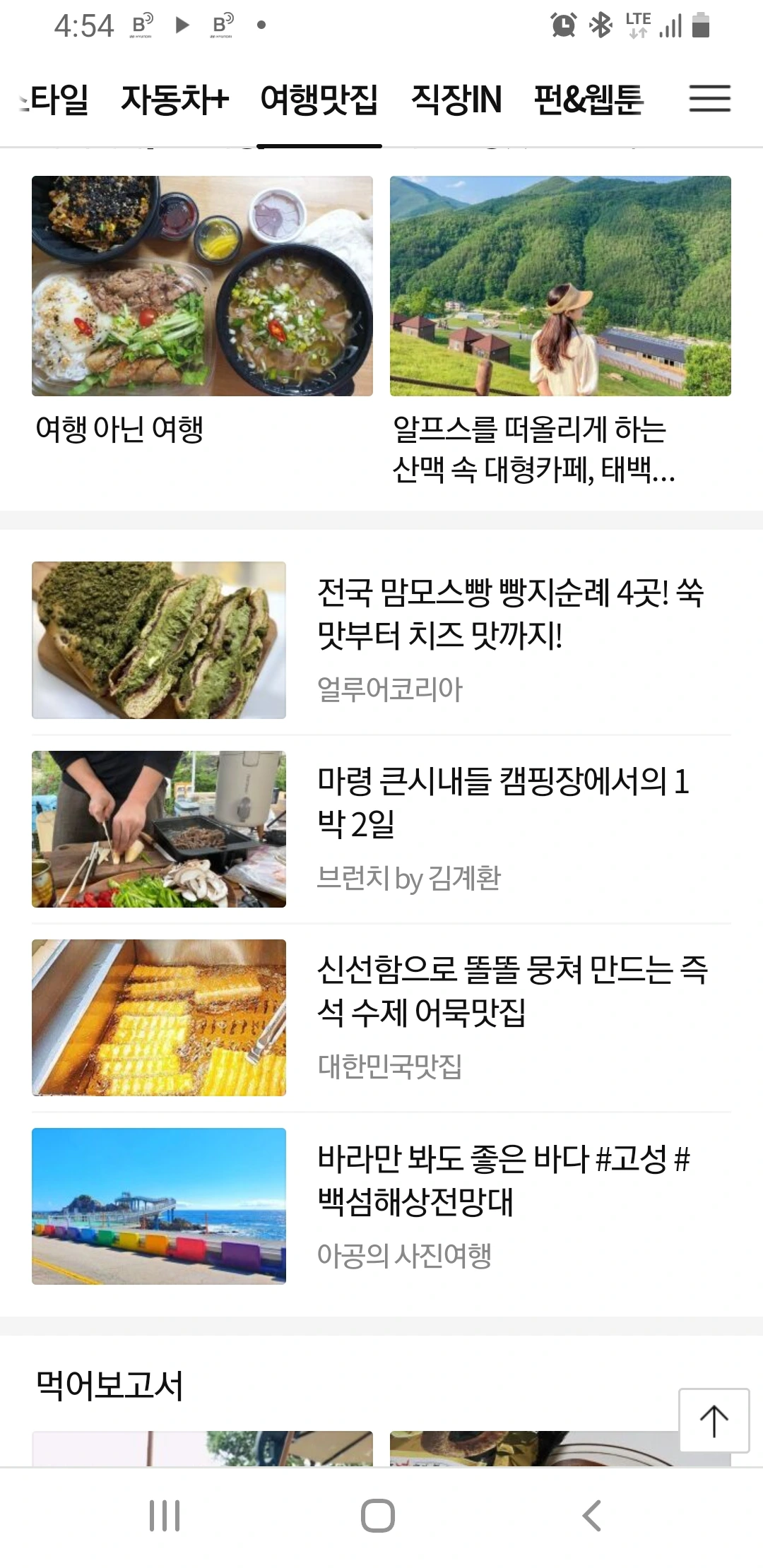Screen dimensions: 763x1568
Task: Open recent apps from the navigation bar
Action: tap(165, 1516)
